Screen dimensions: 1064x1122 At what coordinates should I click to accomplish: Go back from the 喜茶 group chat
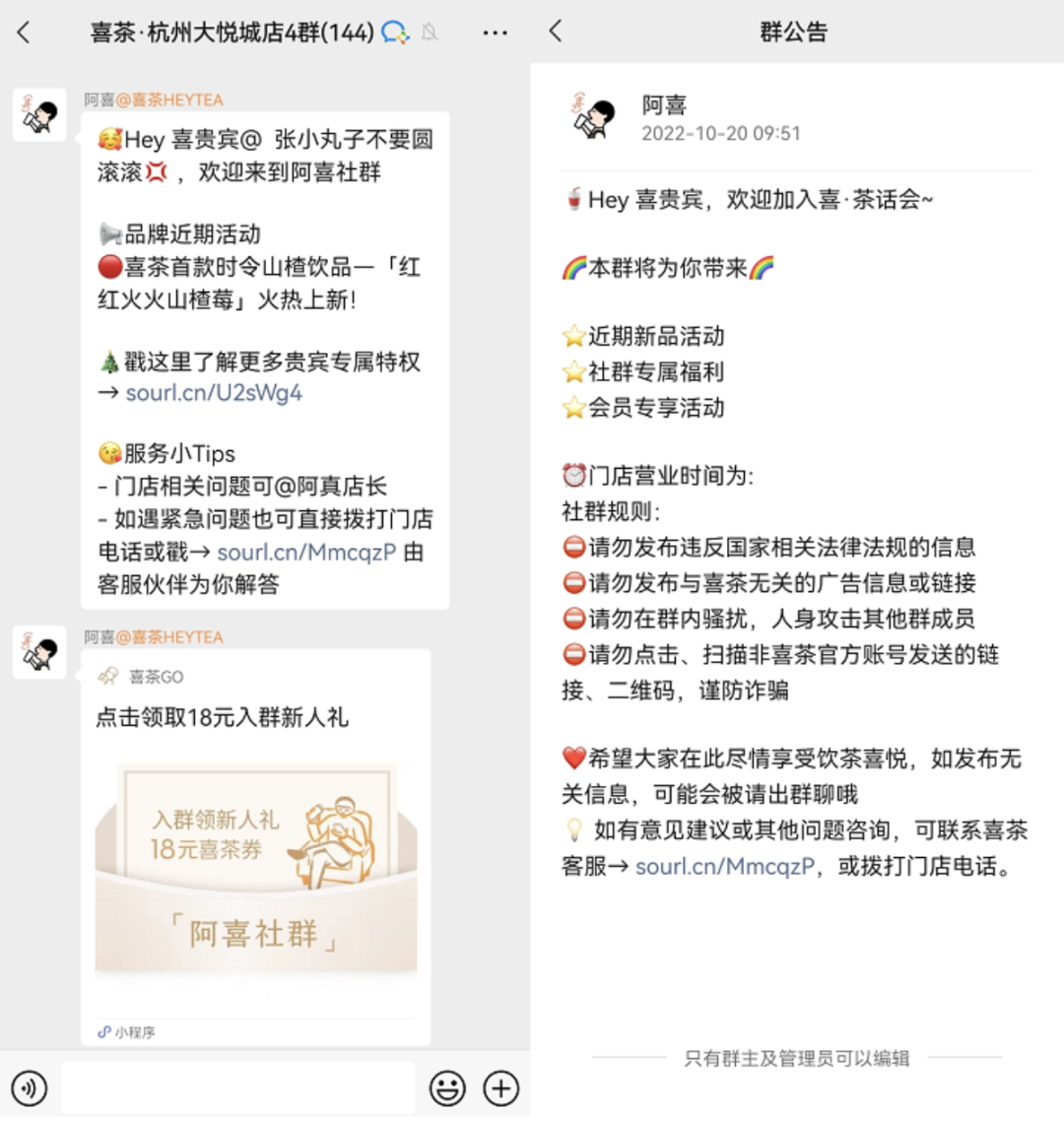point(24,33)
